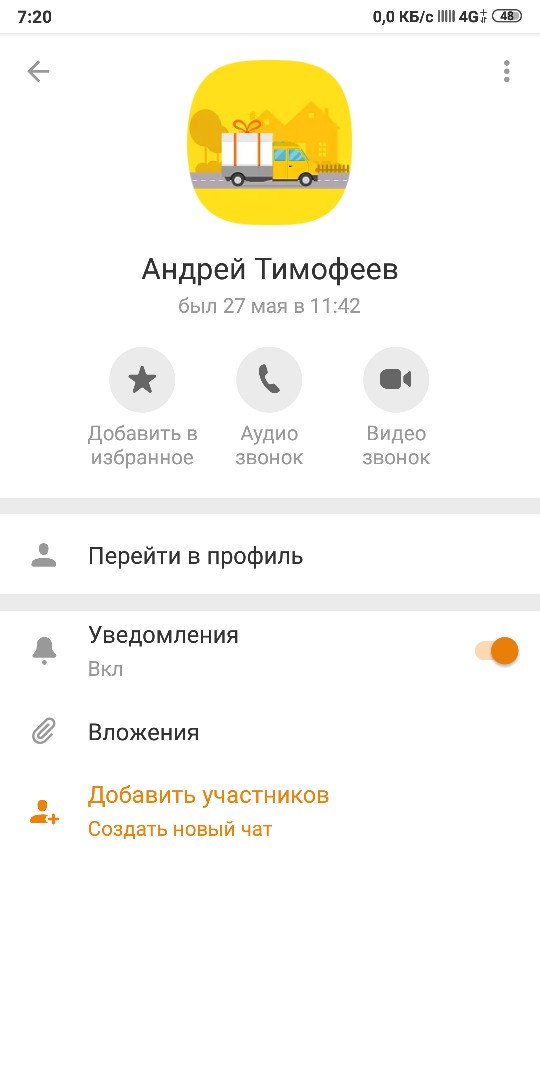Open the three-dot overflow menu
540x1080 pixels.
tap(506, 71)
